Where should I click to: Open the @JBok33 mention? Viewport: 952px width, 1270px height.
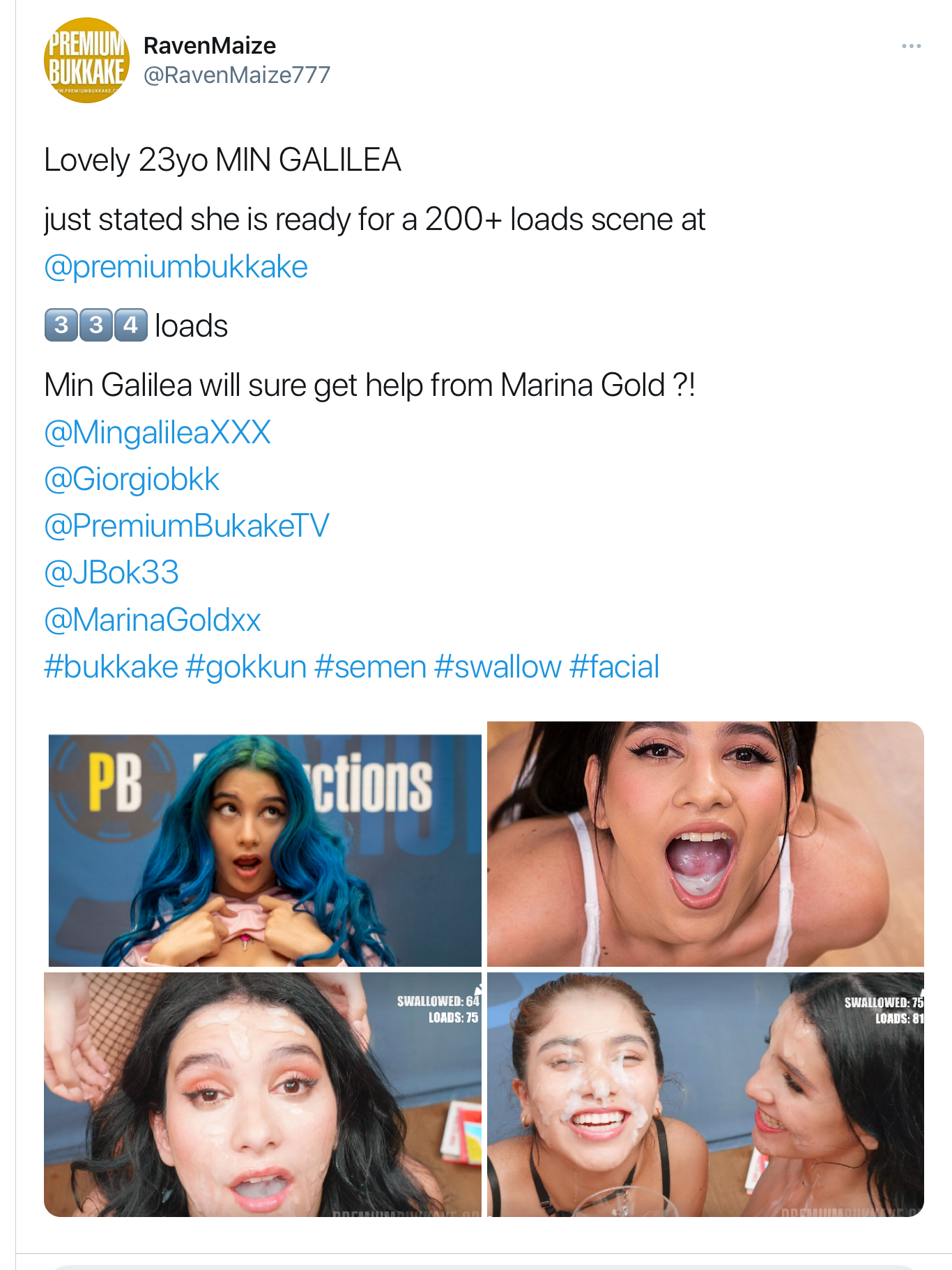(112, 572)
